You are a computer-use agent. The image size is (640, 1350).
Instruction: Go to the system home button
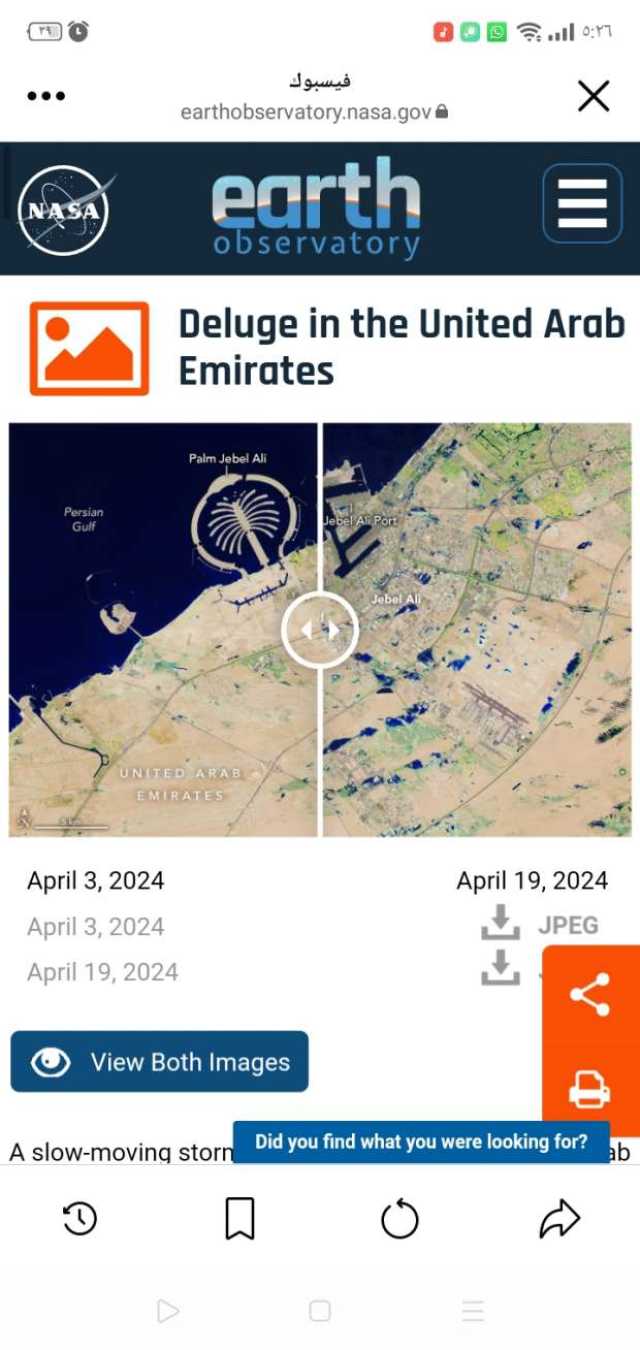point(320,1311)
